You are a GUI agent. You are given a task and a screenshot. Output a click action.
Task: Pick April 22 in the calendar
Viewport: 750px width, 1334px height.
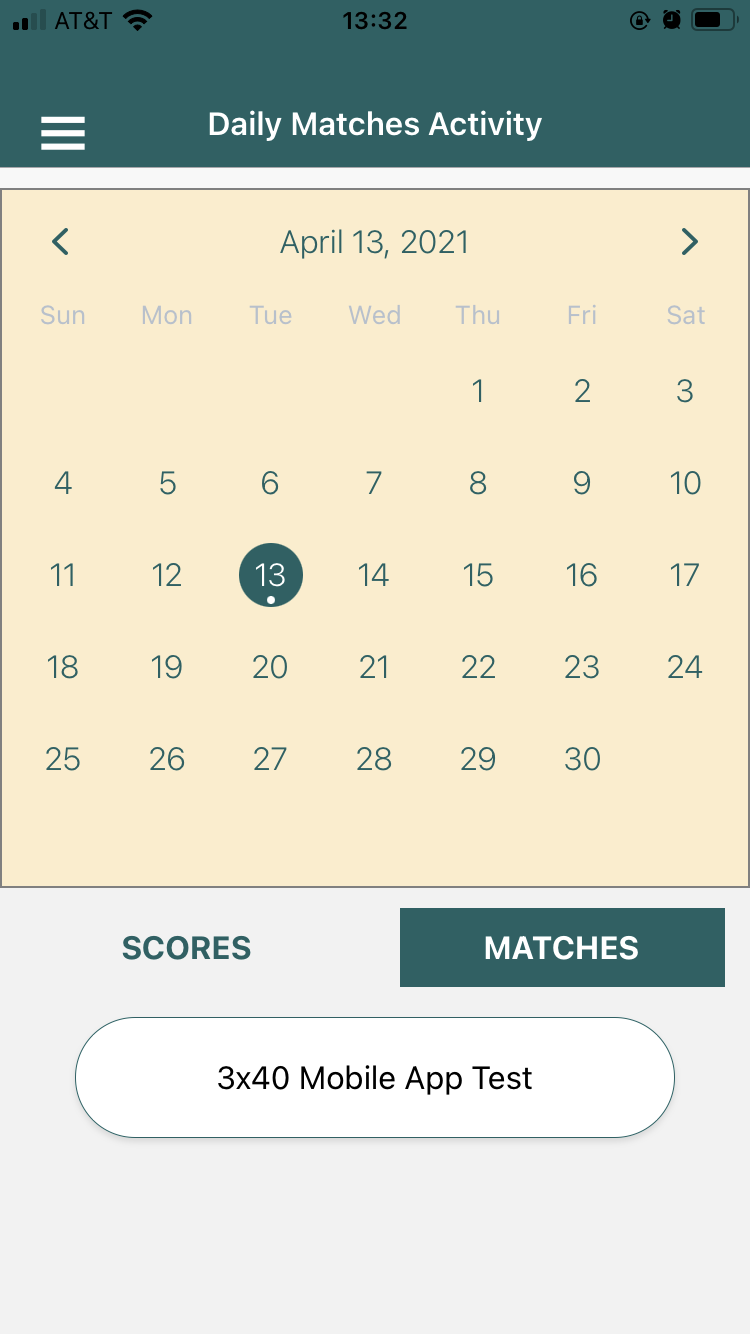coord(478,667)
